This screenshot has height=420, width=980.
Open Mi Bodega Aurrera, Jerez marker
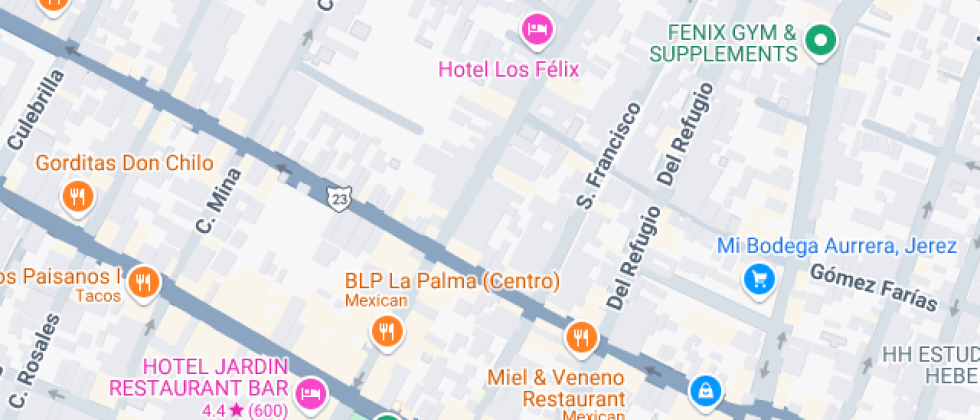click(759, 277)
